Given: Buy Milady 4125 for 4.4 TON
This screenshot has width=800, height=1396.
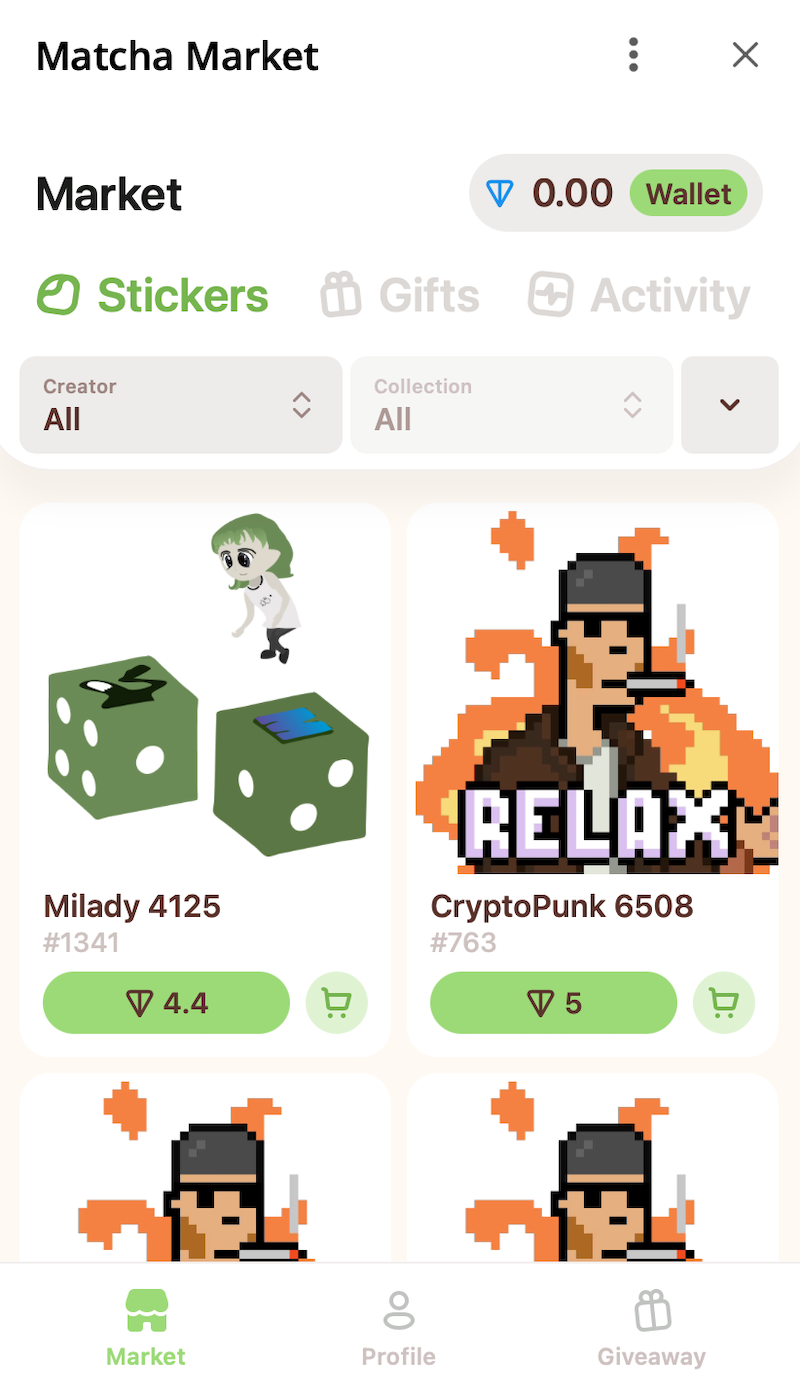Looking at the screenshot, I should click(x=166, y=1003).
